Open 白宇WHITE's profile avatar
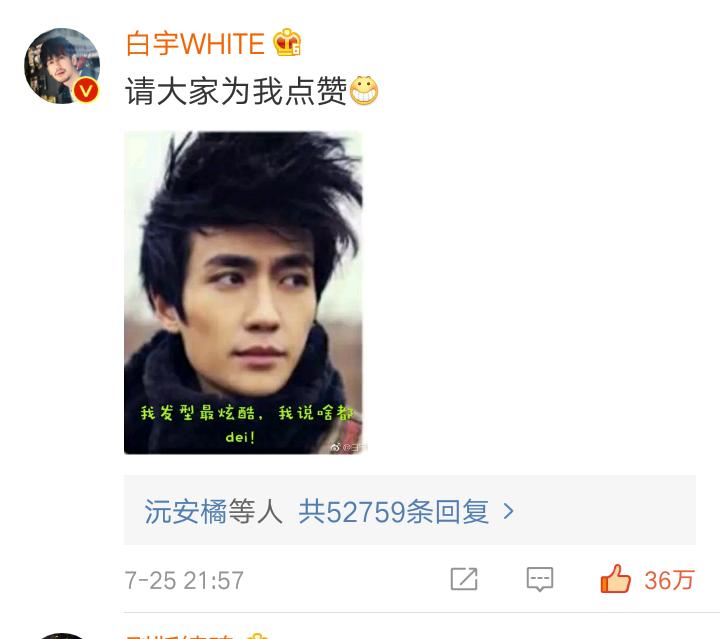The height and width of the screenshot is (639, 720). [62, 66]
